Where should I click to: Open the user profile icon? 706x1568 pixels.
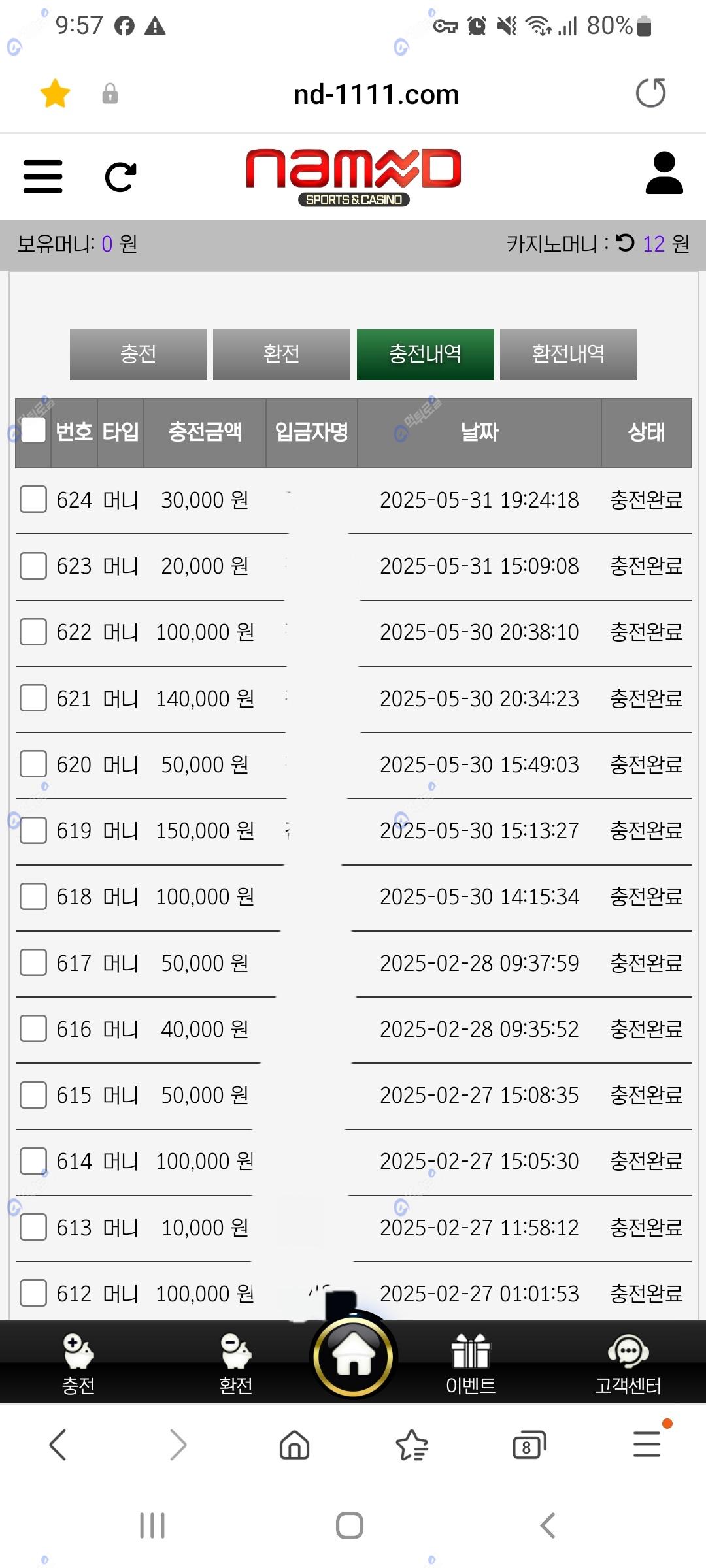click(664, 174)
